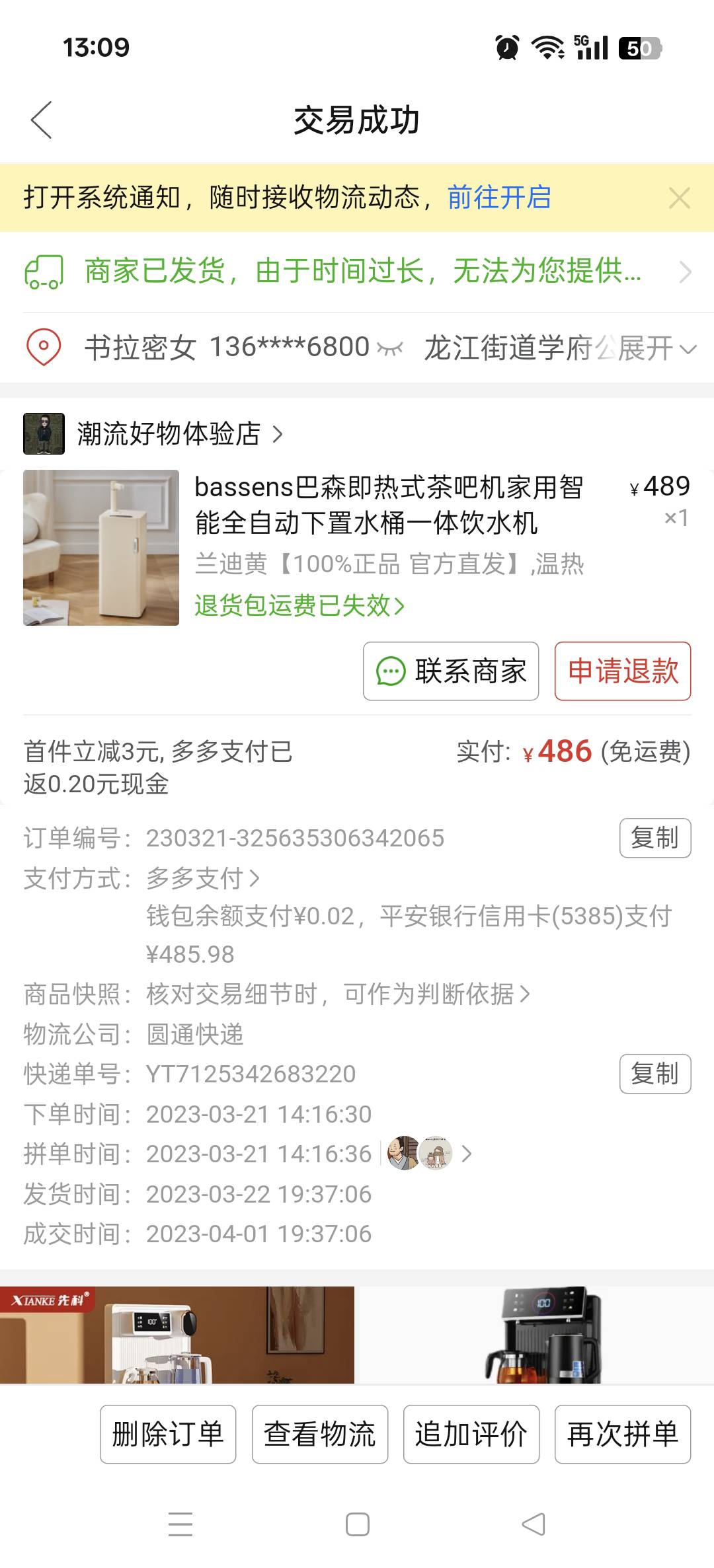Tap 申请退款 to request a refund

[622, 671]
